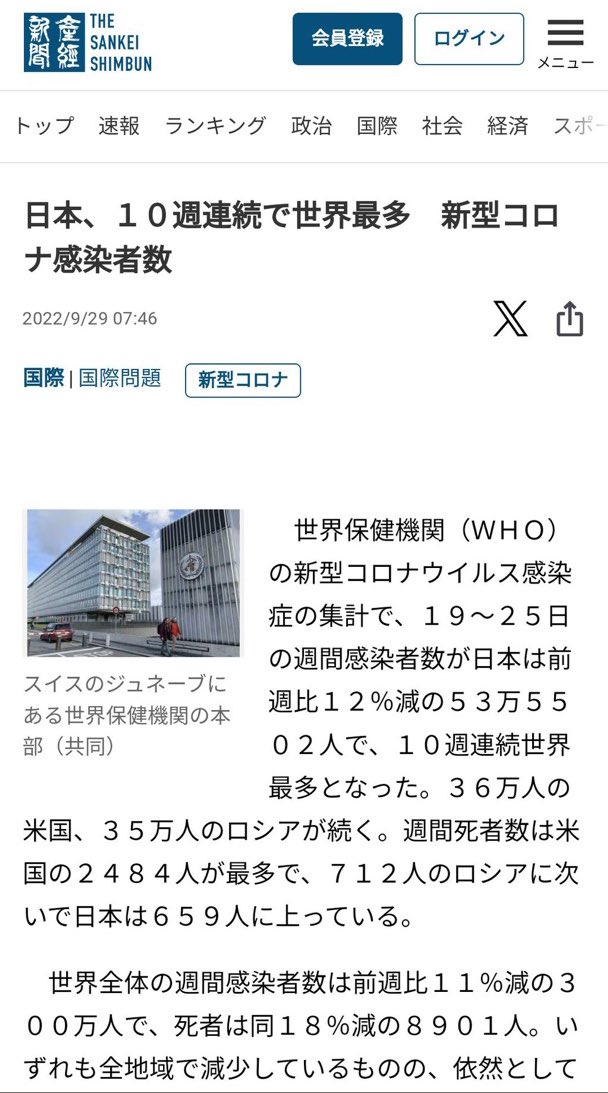Open the share sheet icon
Screen dimensions: 608x1093
[569, 319]
